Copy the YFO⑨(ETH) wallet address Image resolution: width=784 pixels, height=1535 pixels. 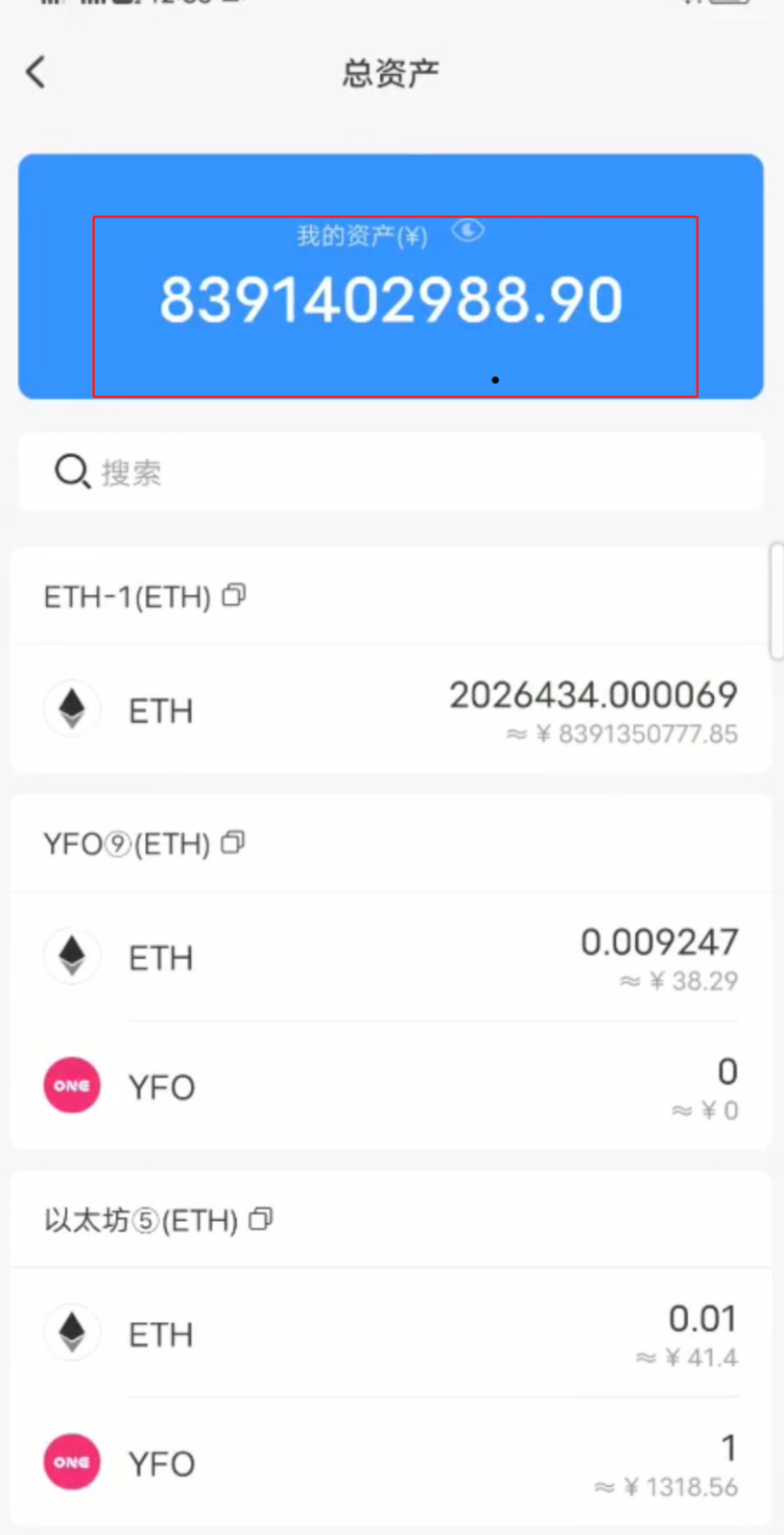click(234, 843)
